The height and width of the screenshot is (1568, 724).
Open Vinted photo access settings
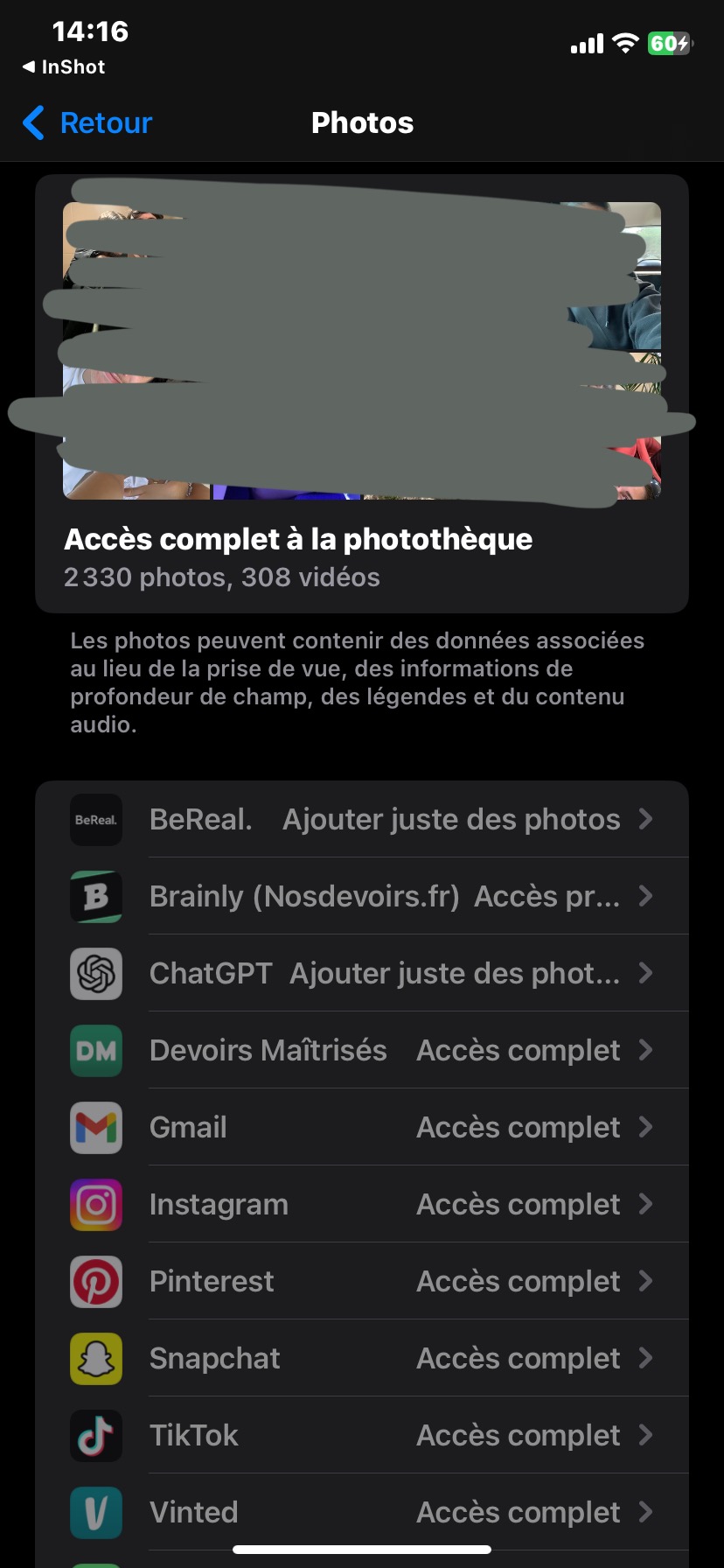click(x=362, y=1513)
